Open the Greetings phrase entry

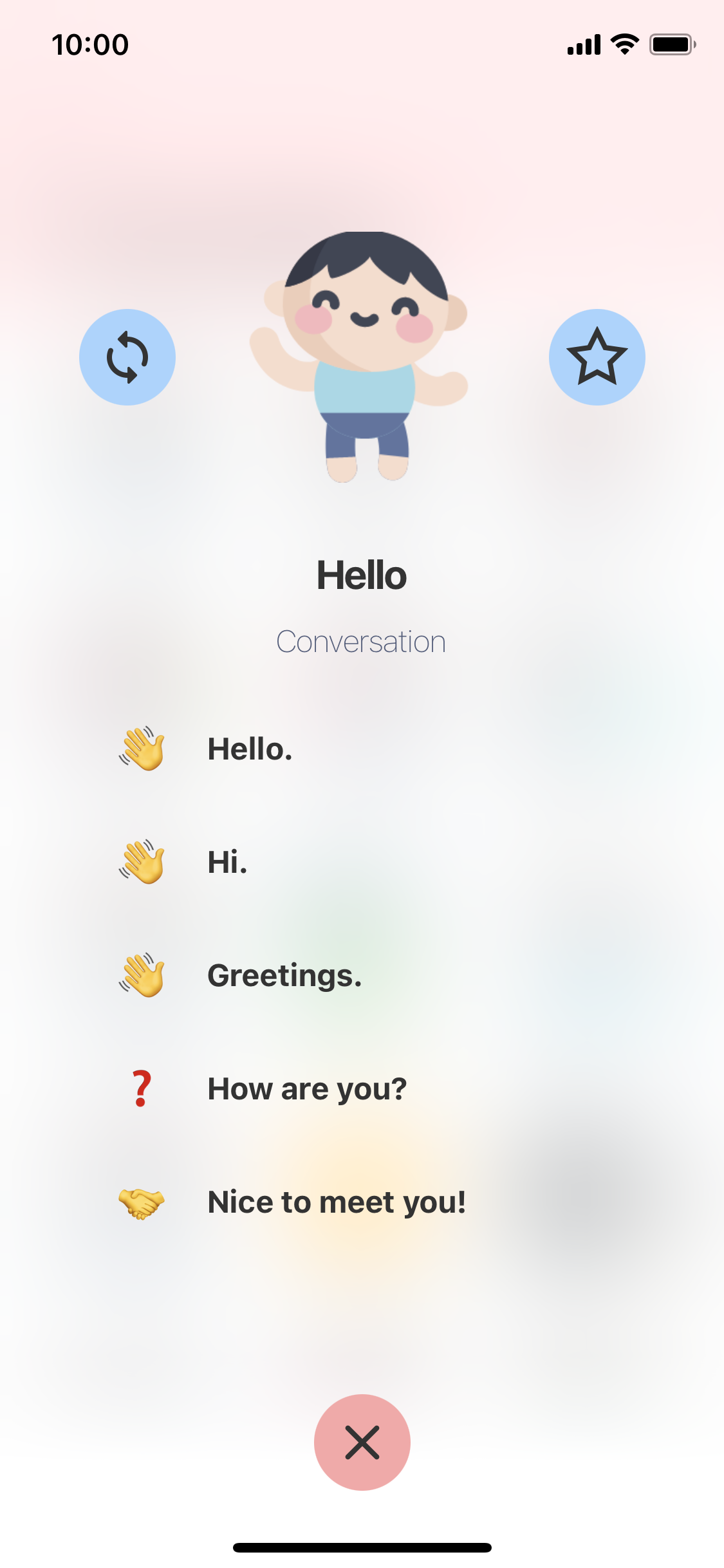(284, 976)
